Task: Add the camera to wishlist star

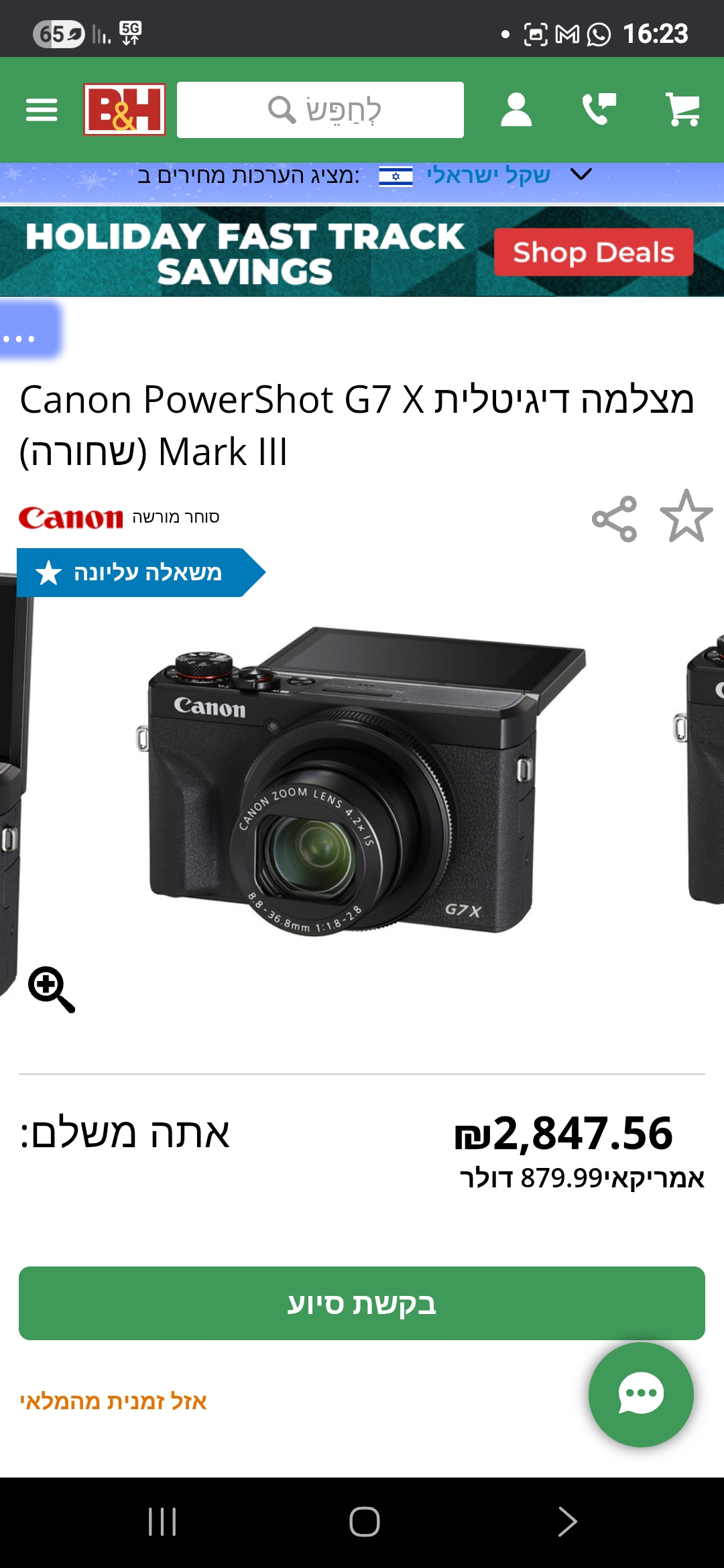Action: click(686, 517)
